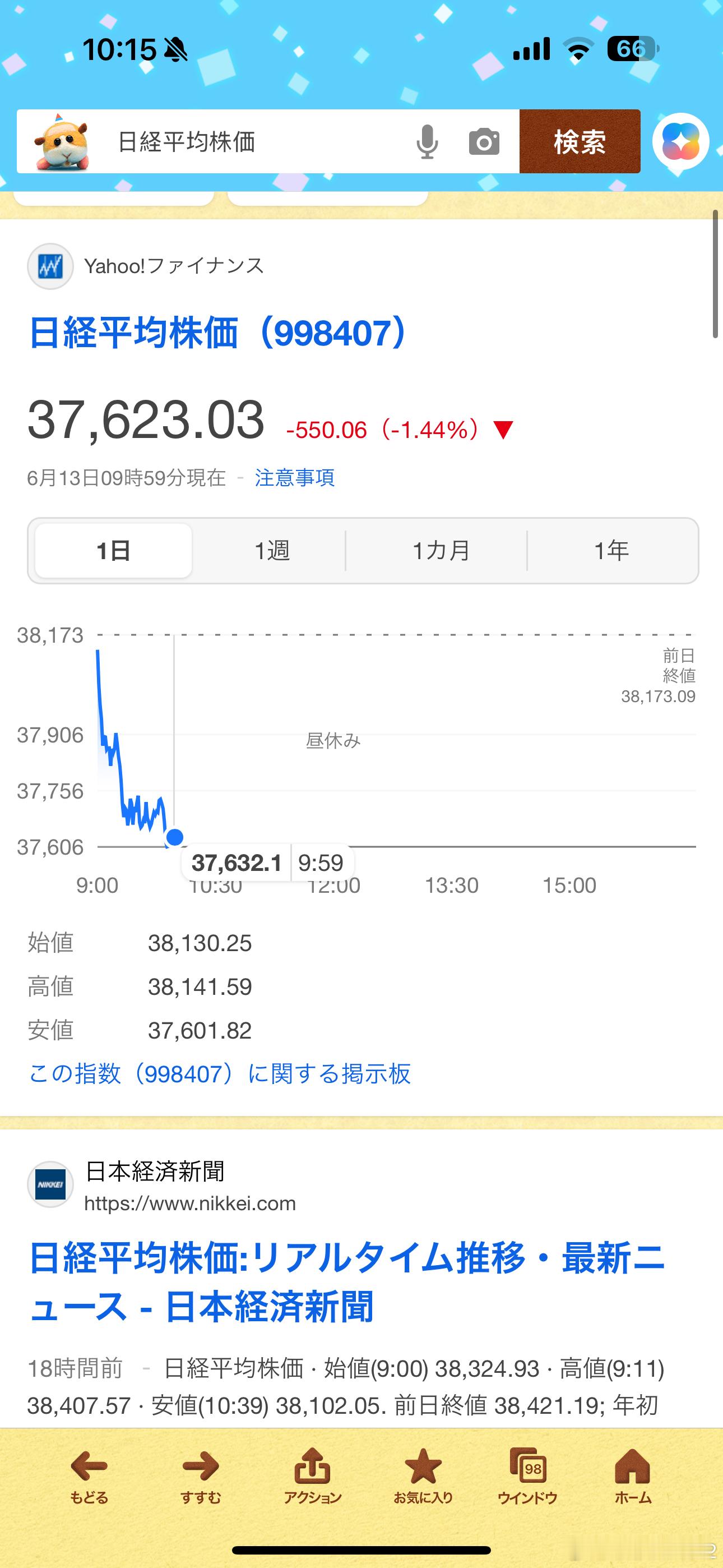Go forward with すすむ
The width and height of the screenshot is (723, 1568).
pyautogui.click(x=200, y=1475)
